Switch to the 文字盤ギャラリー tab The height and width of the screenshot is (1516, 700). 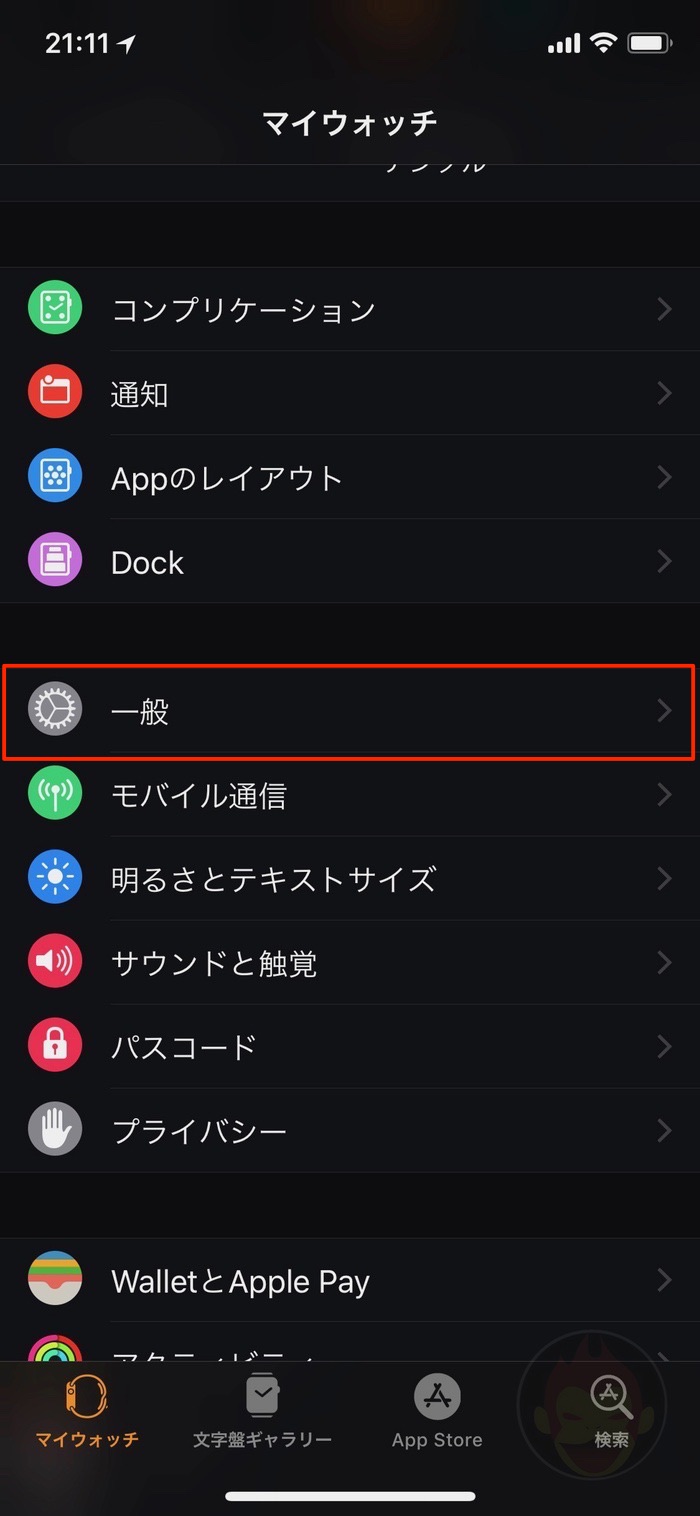coord(262,1411)
